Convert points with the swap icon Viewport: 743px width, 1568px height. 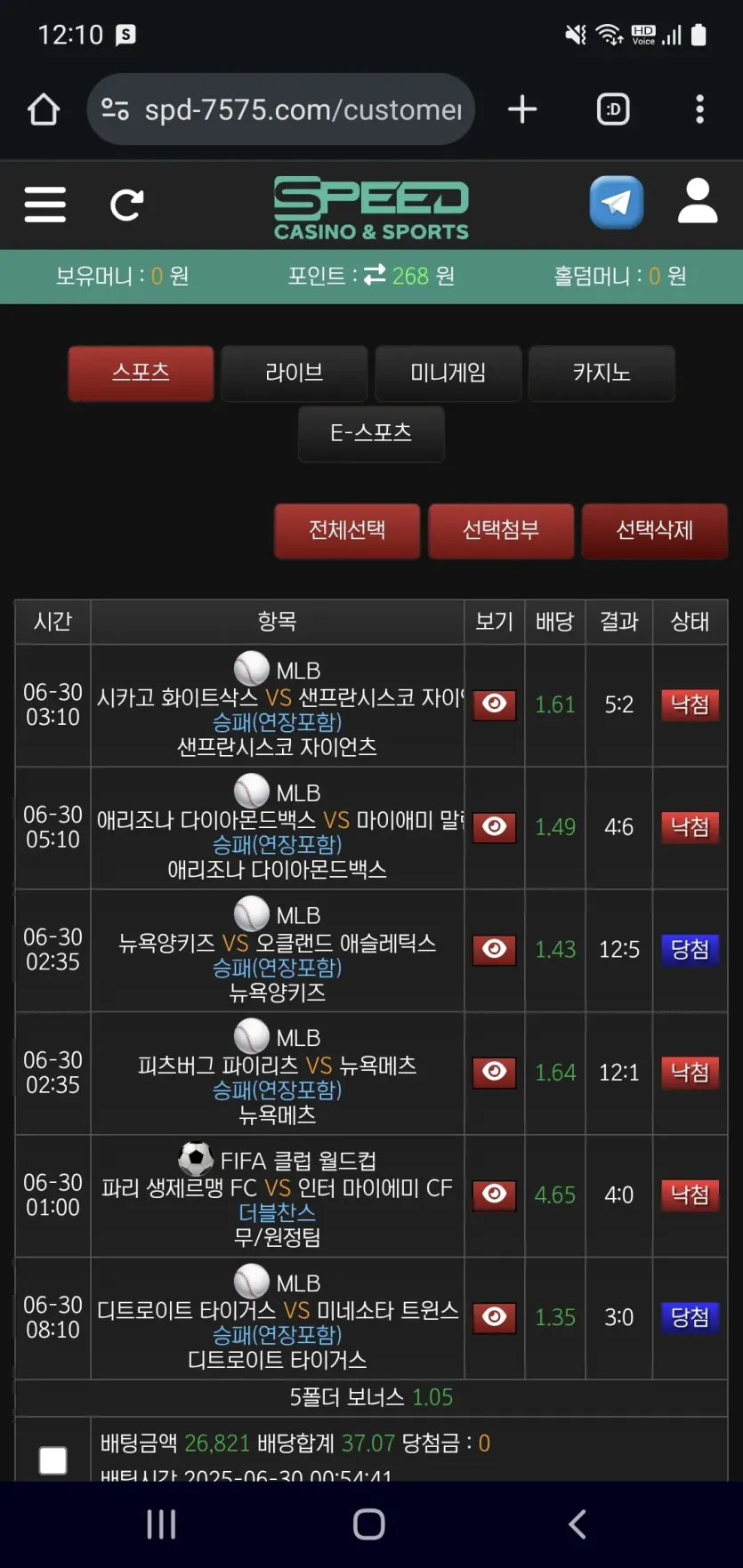coord(375,275)
